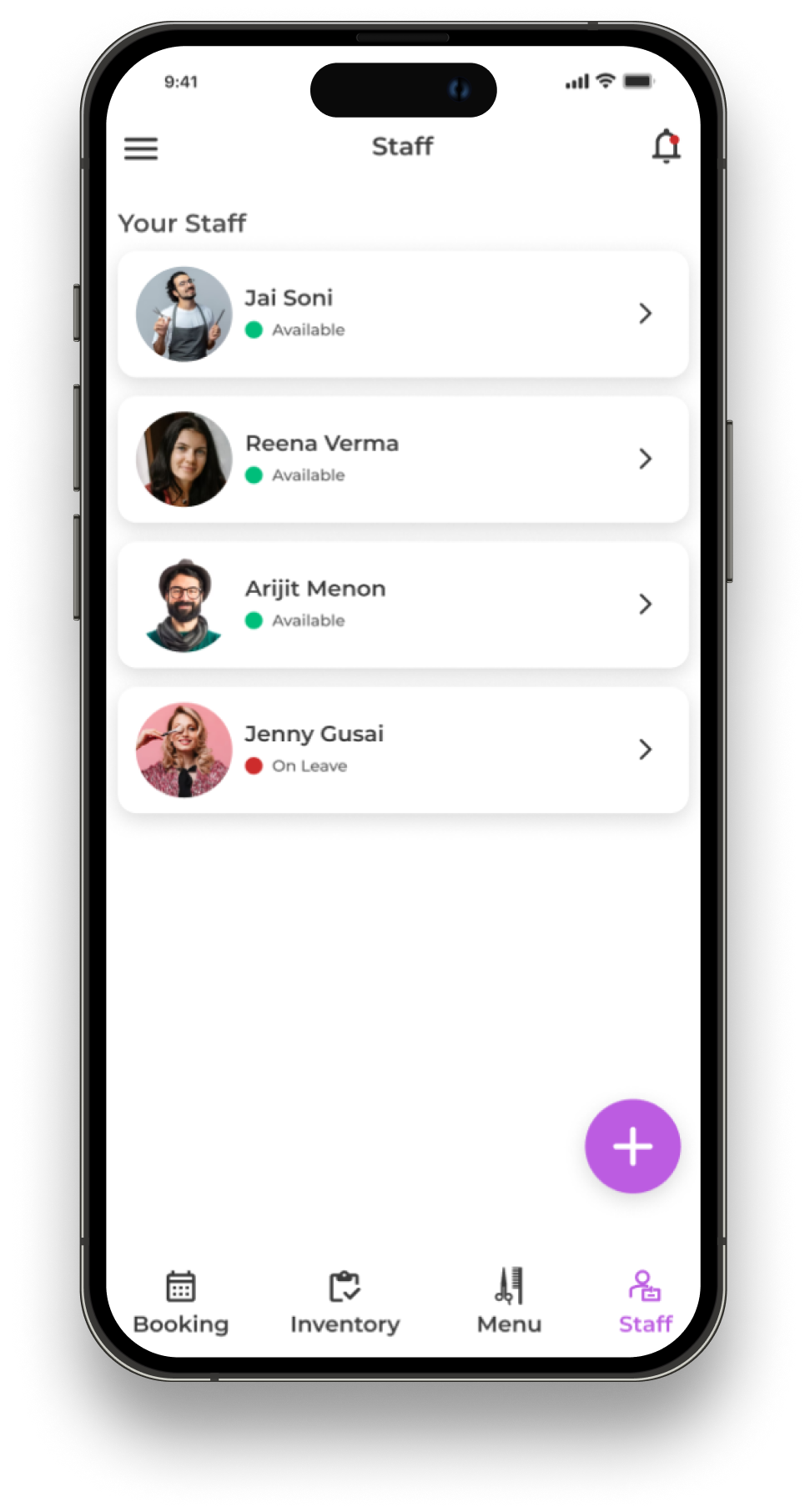
Task: Open Reena Verma's staff details
Action: (403, 459)
